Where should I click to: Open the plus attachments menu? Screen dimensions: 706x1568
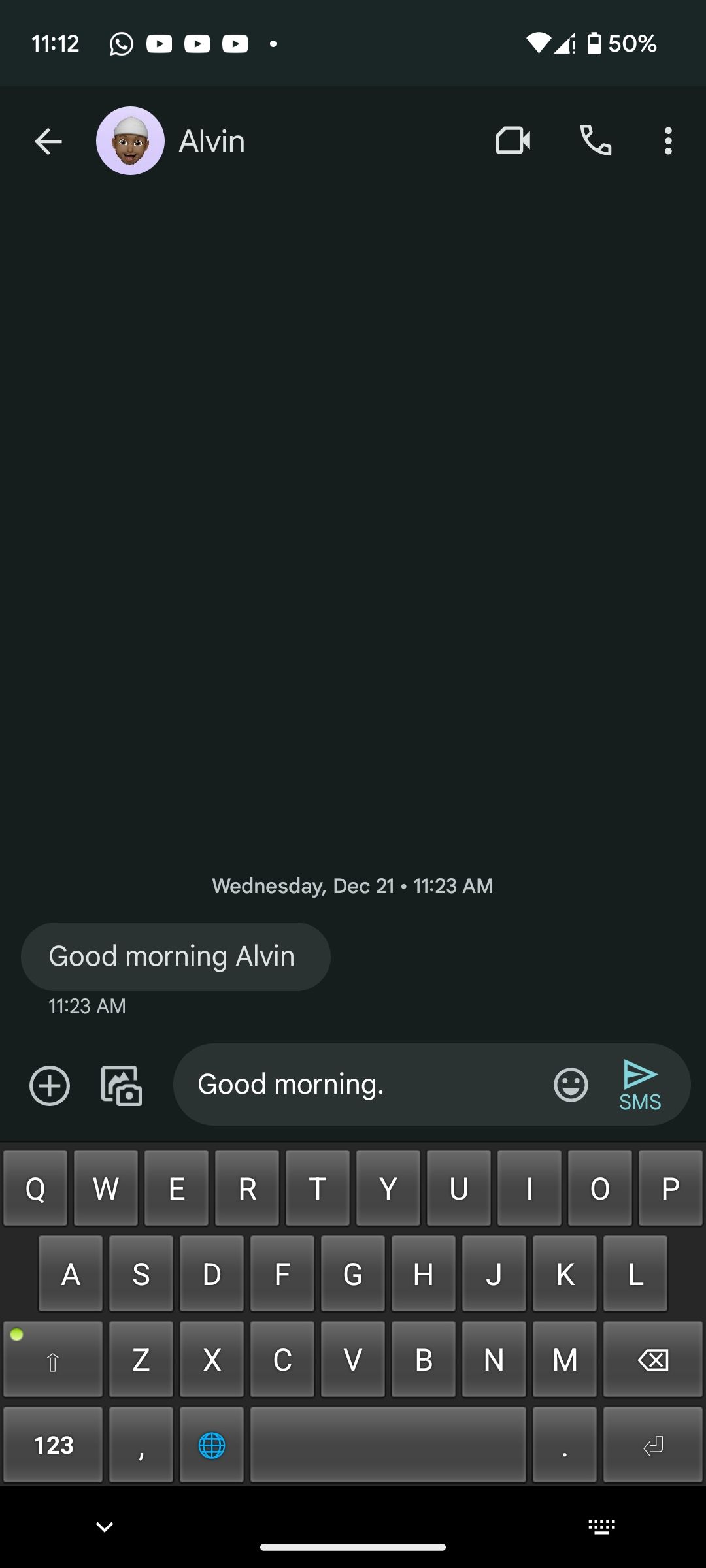[x=50, y=1086]
